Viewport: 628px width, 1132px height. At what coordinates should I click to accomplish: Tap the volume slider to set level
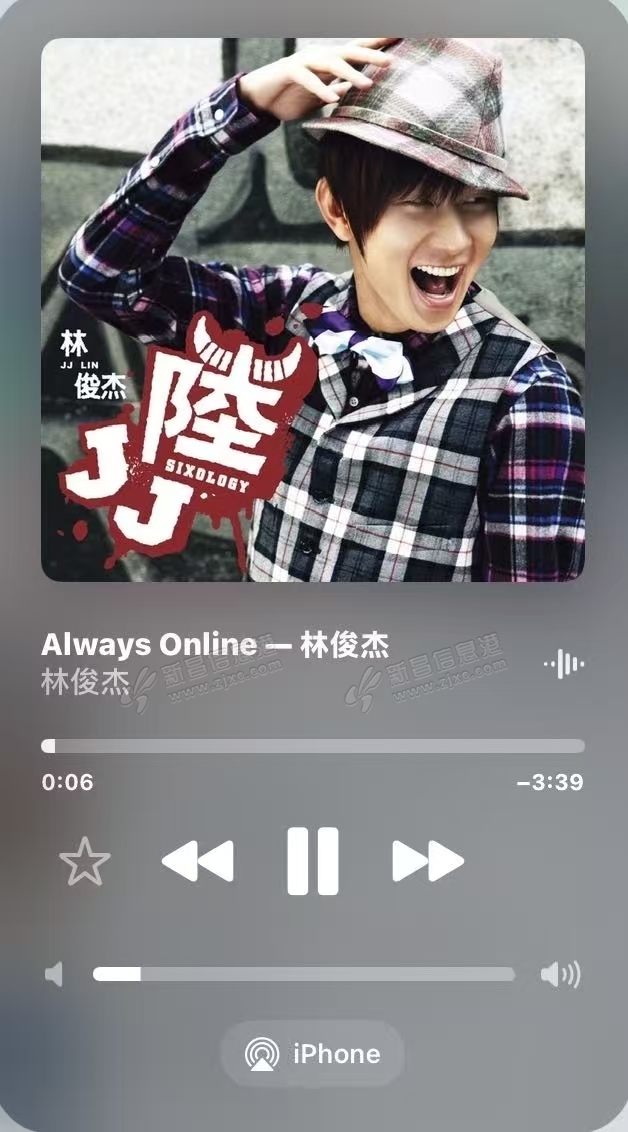(304, 974)
